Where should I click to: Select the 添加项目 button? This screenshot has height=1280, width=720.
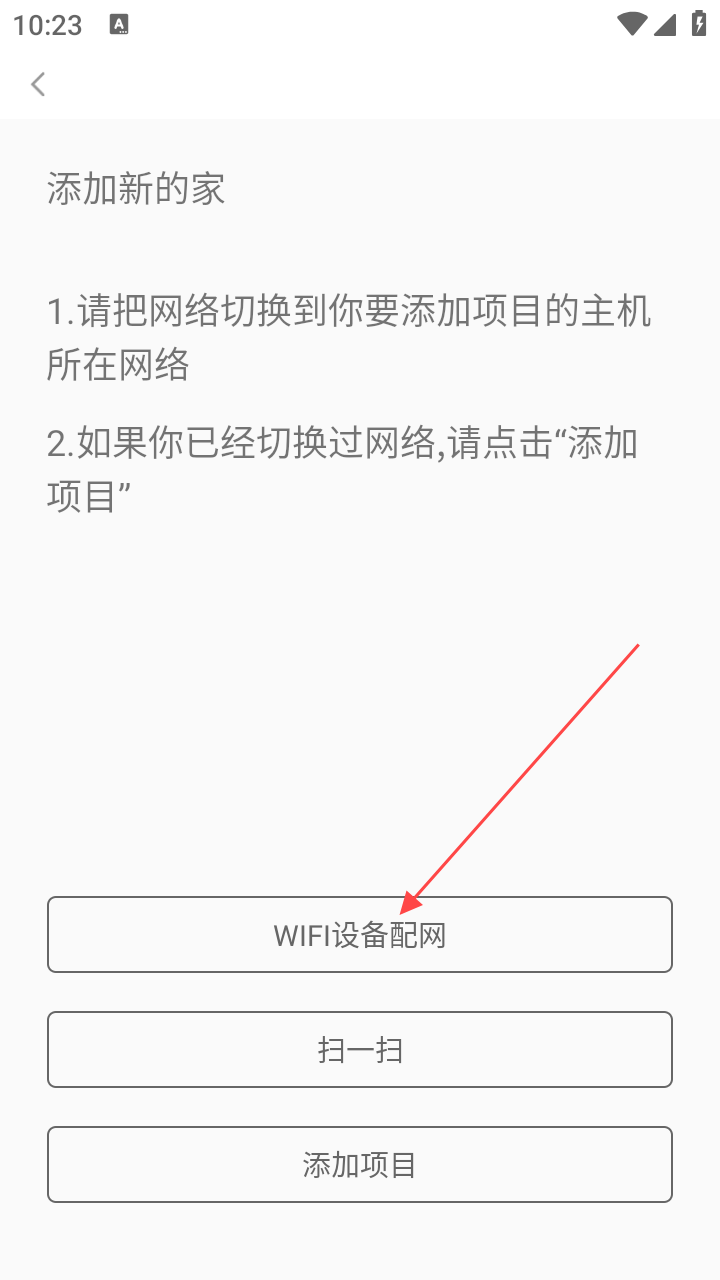click(x=360, y=1165)
